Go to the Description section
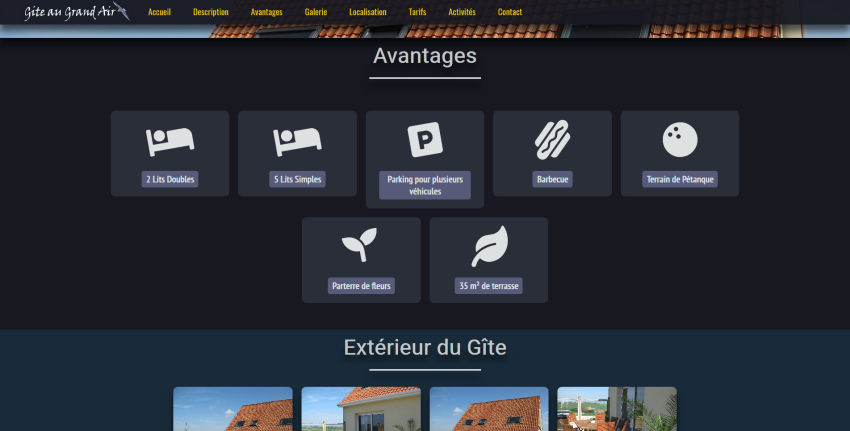This screenshot has width=850, height=431. click(210, 12)
